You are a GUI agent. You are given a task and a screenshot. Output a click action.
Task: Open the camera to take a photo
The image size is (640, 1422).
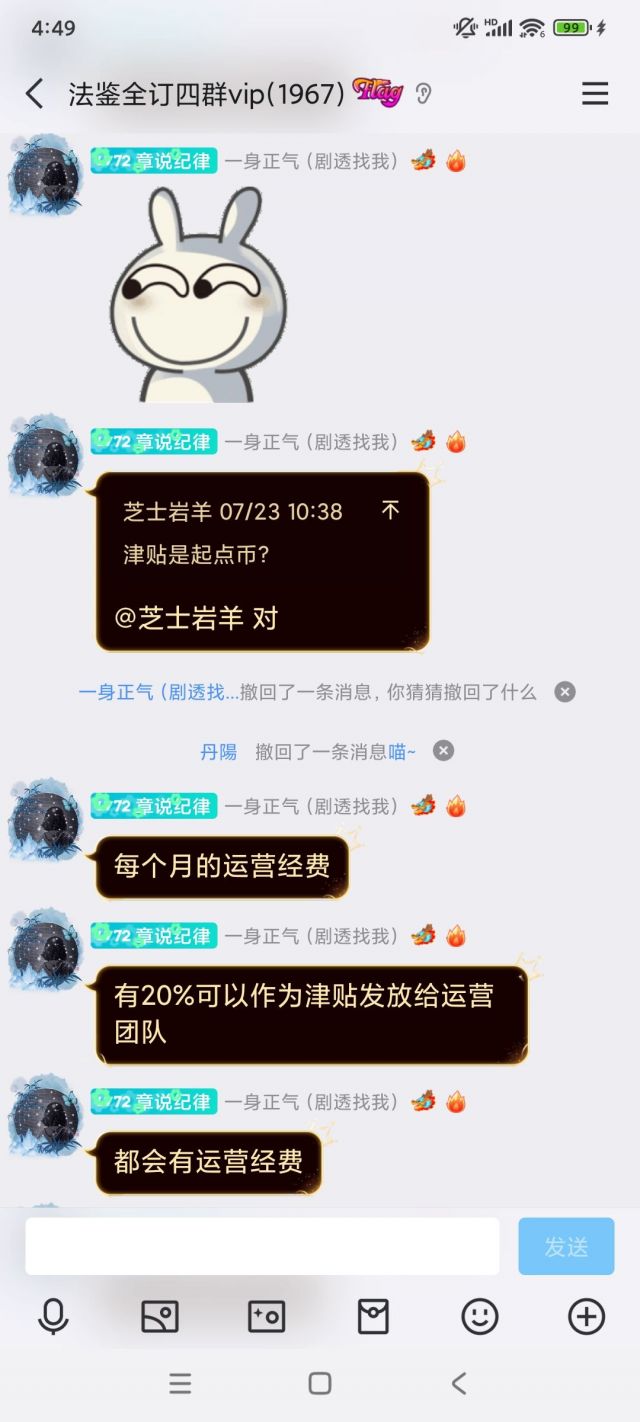pos(266,1317)
